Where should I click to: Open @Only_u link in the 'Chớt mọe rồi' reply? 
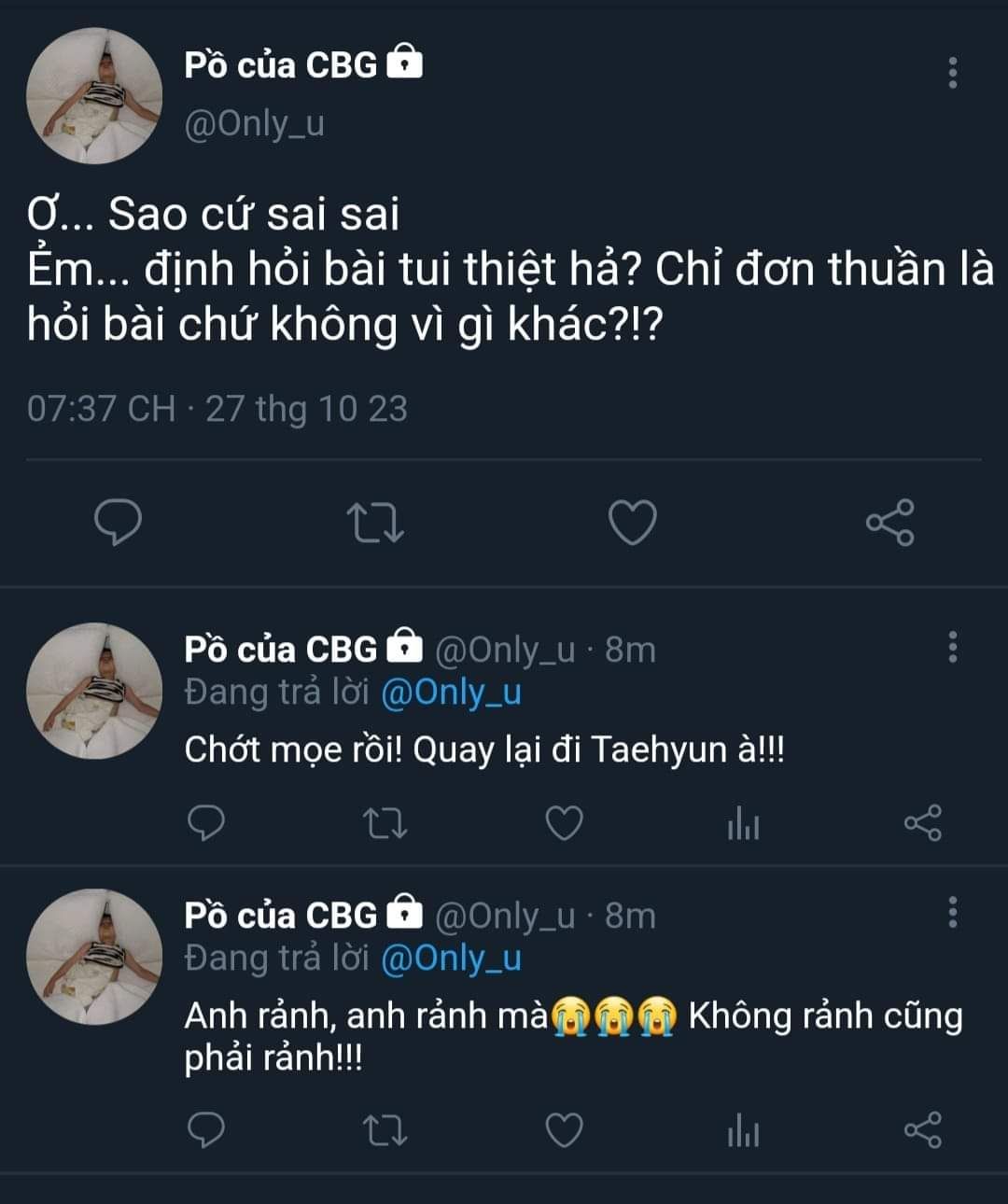pos(451,693)
